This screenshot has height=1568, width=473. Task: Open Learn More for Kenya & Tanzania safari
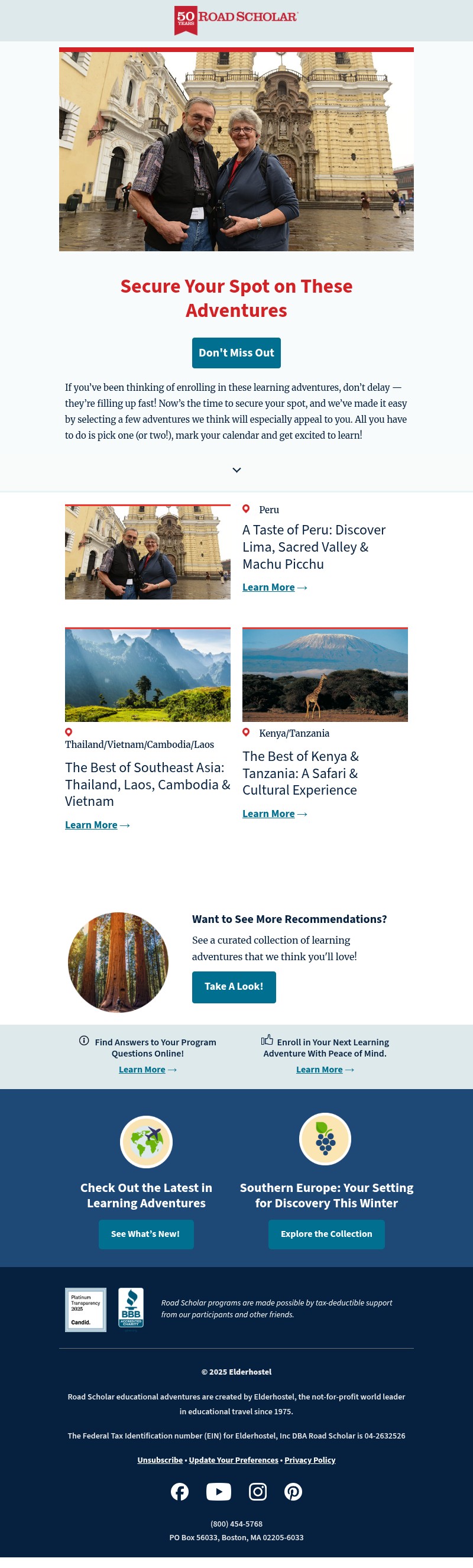tap(268, 814)
